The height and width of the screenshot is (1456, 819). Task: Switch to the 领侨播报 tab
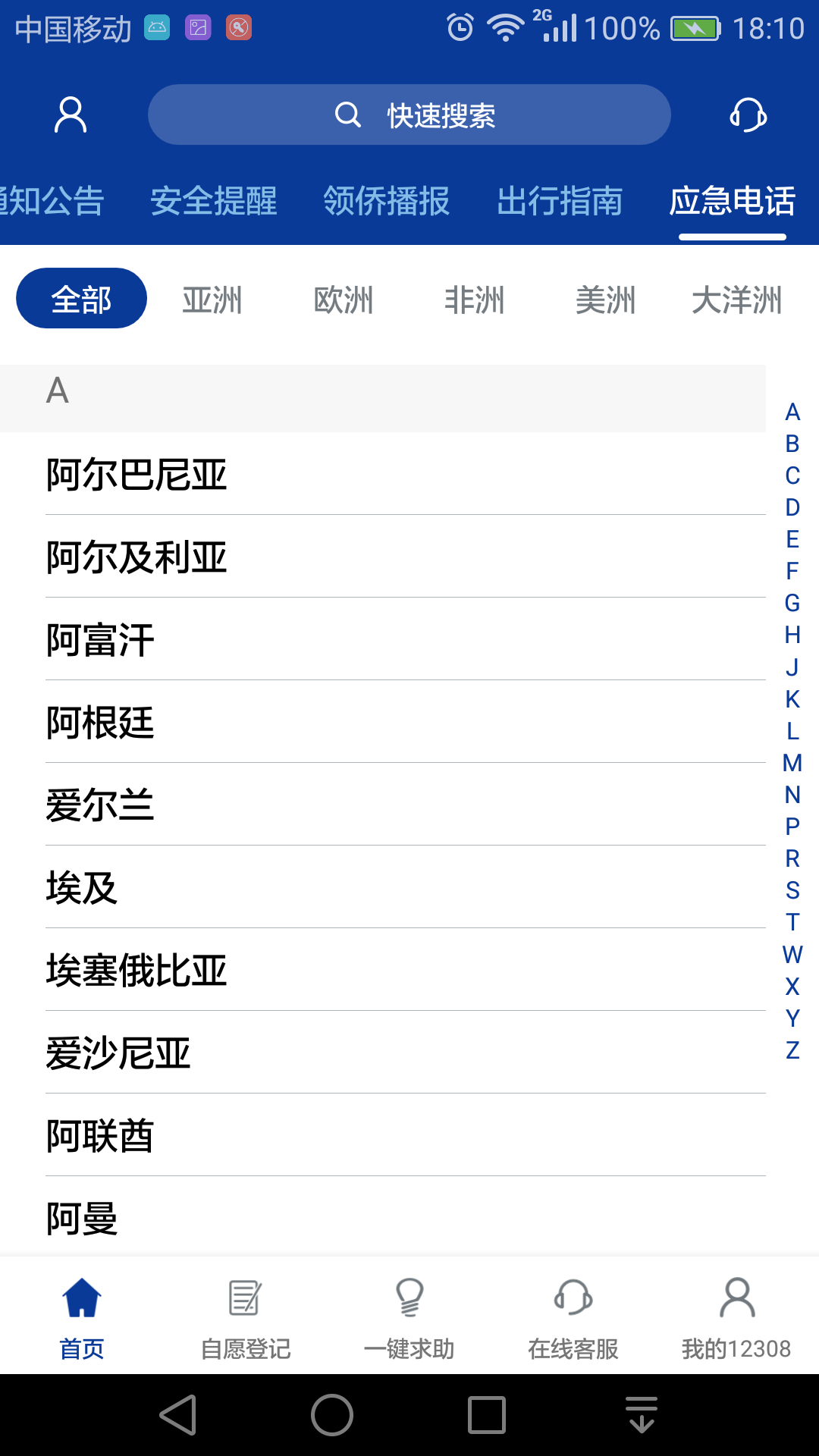click(387, 201)
